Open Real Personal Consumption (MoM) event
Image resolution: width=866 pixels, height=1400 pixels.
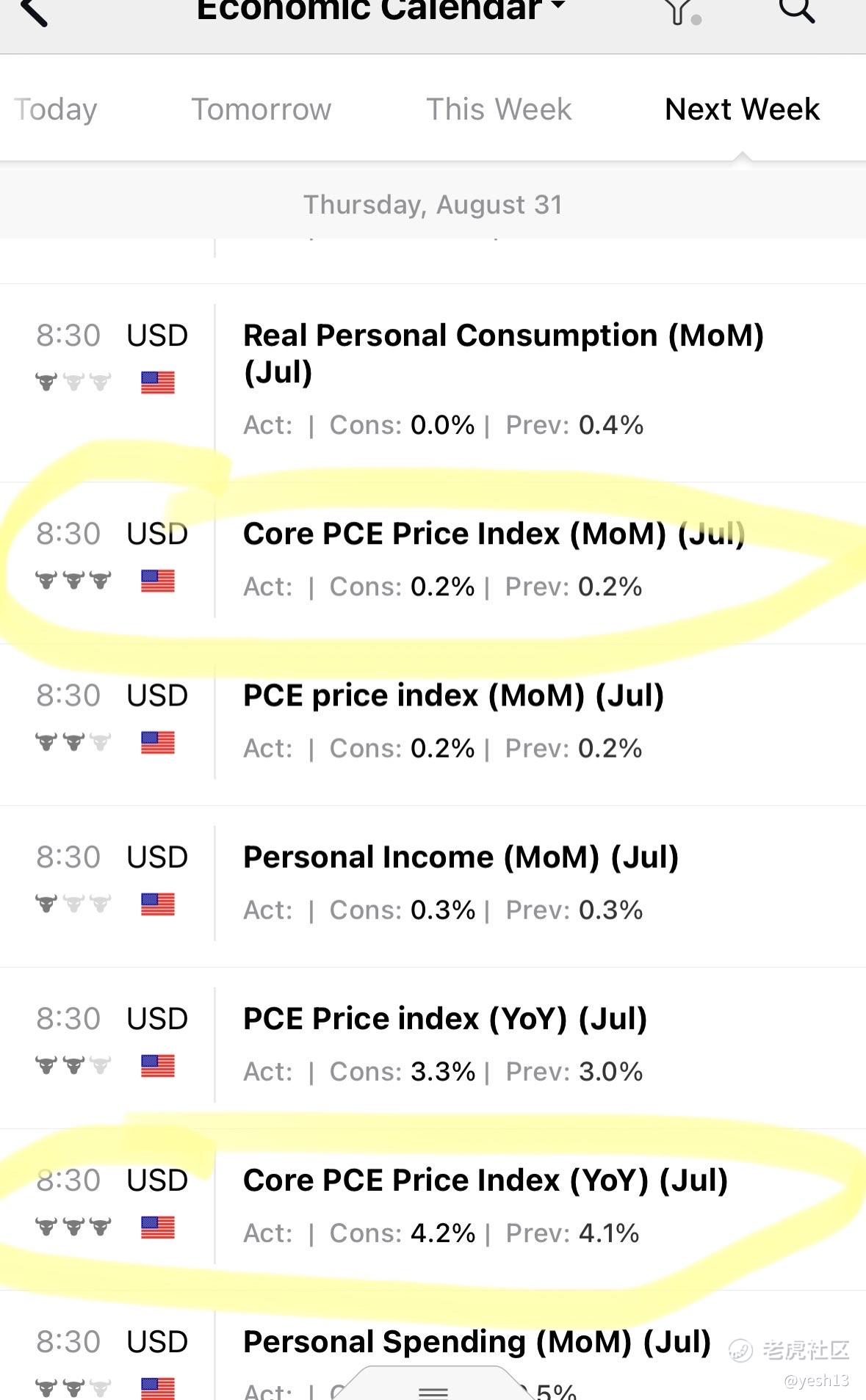click(x=433, y=382)
